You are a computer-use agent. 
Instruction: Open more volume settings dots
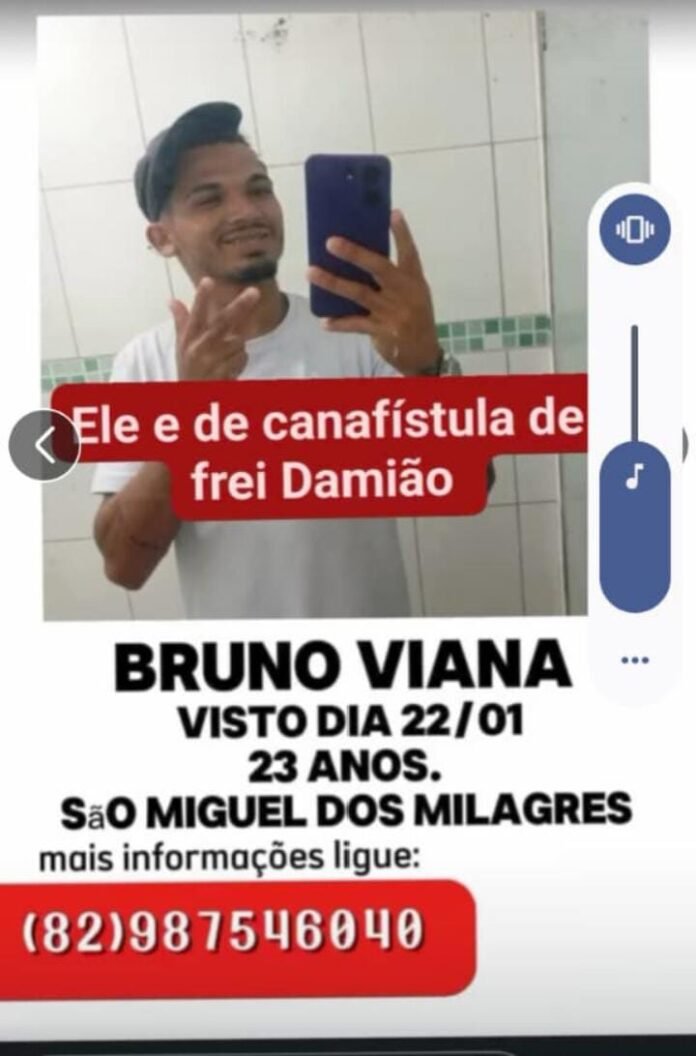pyautogui.click(x=634, y=660)
